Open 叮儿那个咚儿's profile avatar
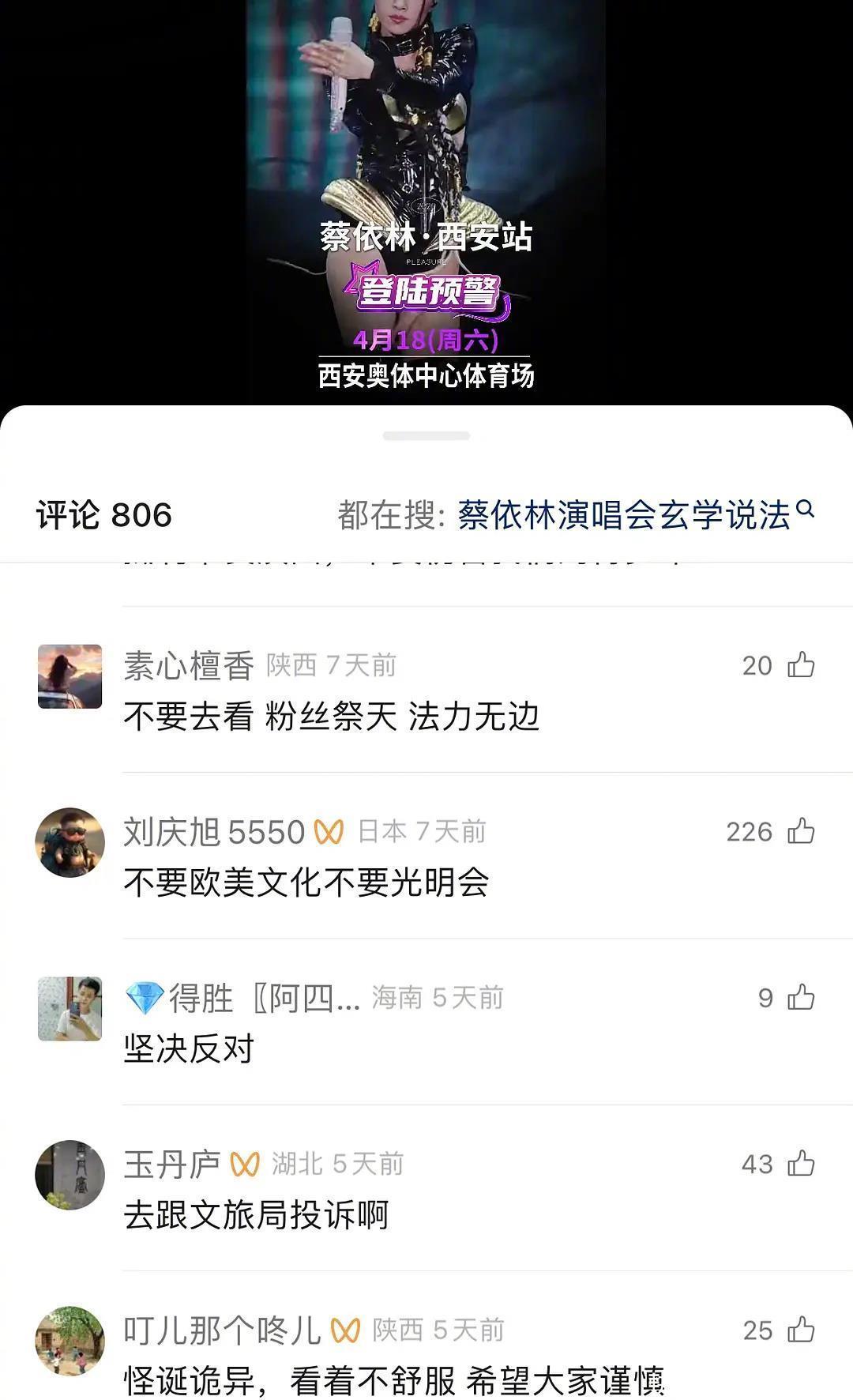The height and width of the screenshot is (1400, 853). click(70, 1341)
